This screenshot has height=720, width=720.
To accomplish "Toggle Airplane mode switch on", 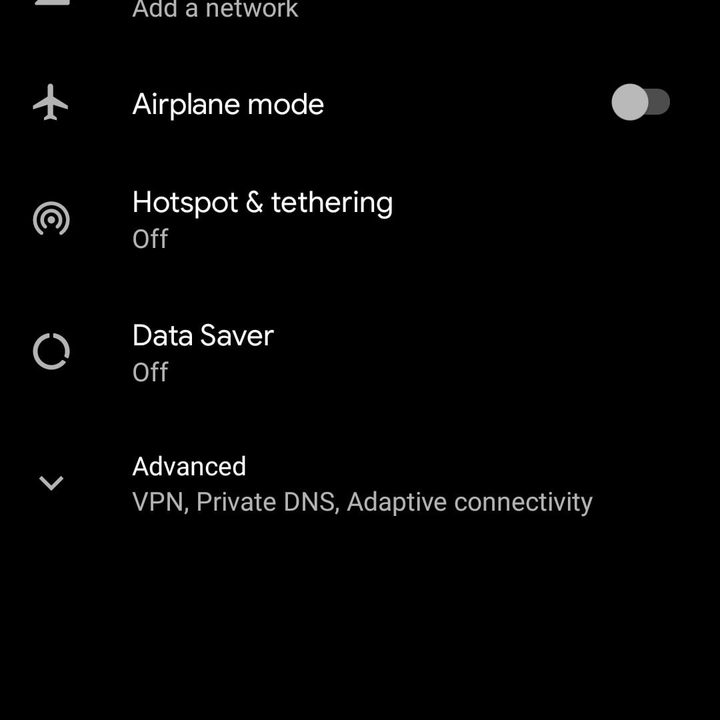I will point(640,103).
